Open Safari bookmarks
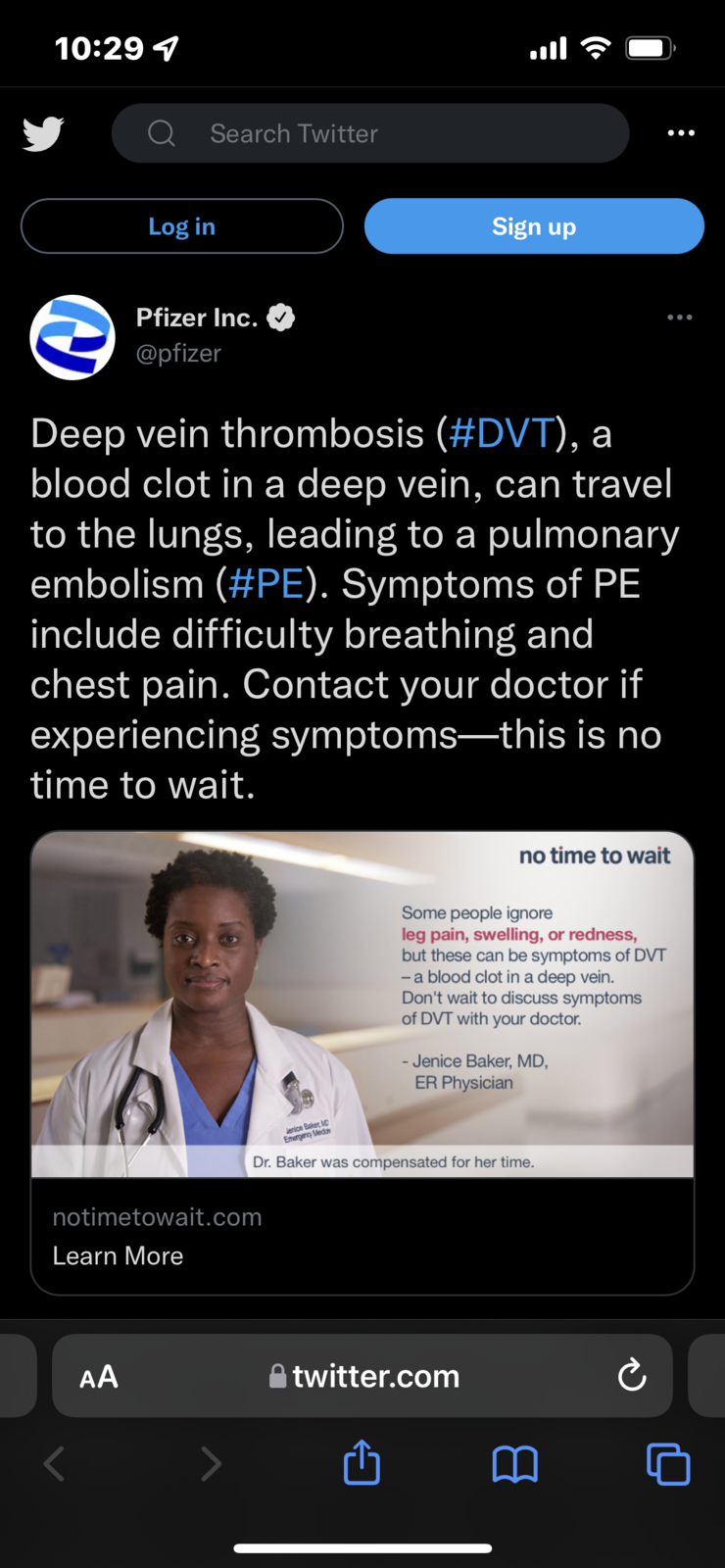Image resolution: width=725 pixels, height=1568 pixels. [514, 1464]
